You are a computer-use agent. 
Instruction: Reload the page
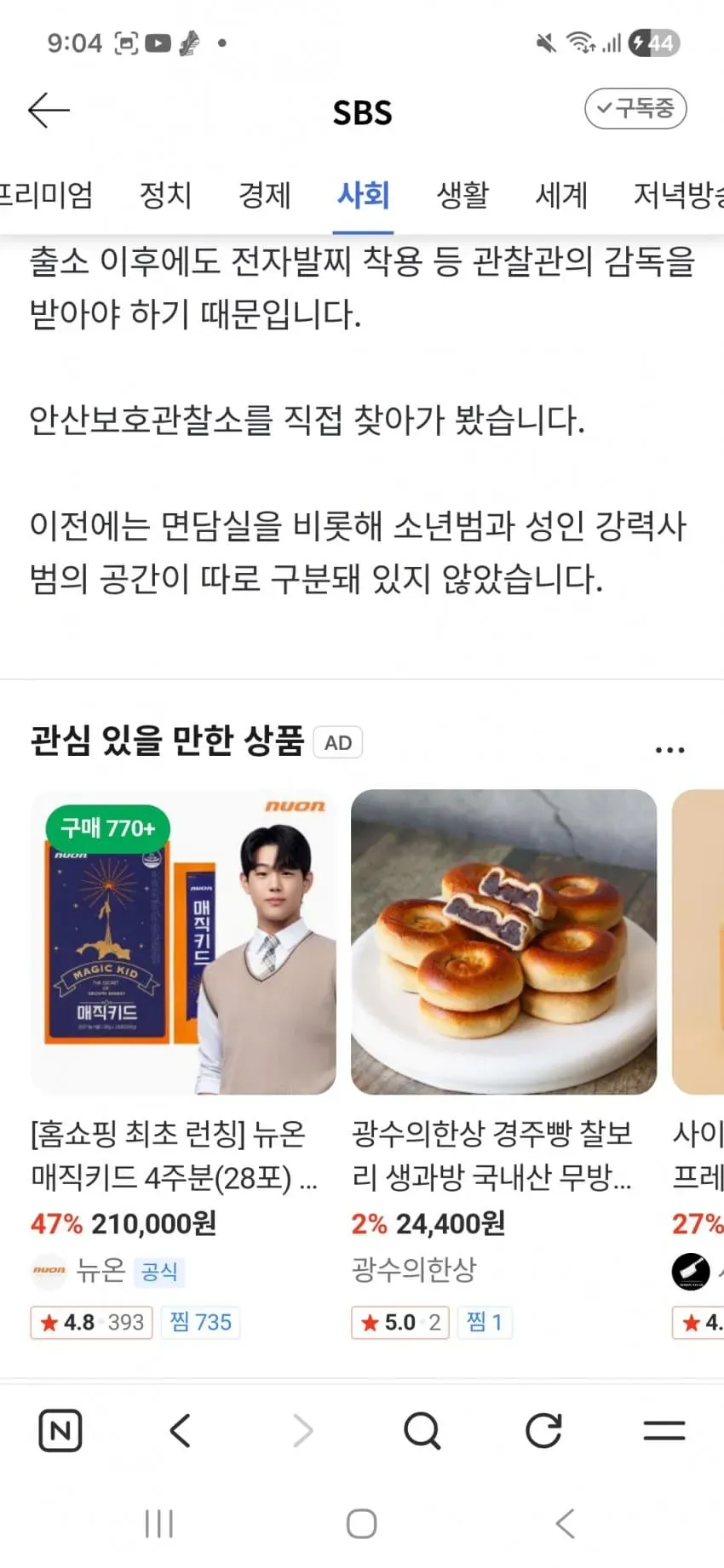click(x=543, y=1430)
